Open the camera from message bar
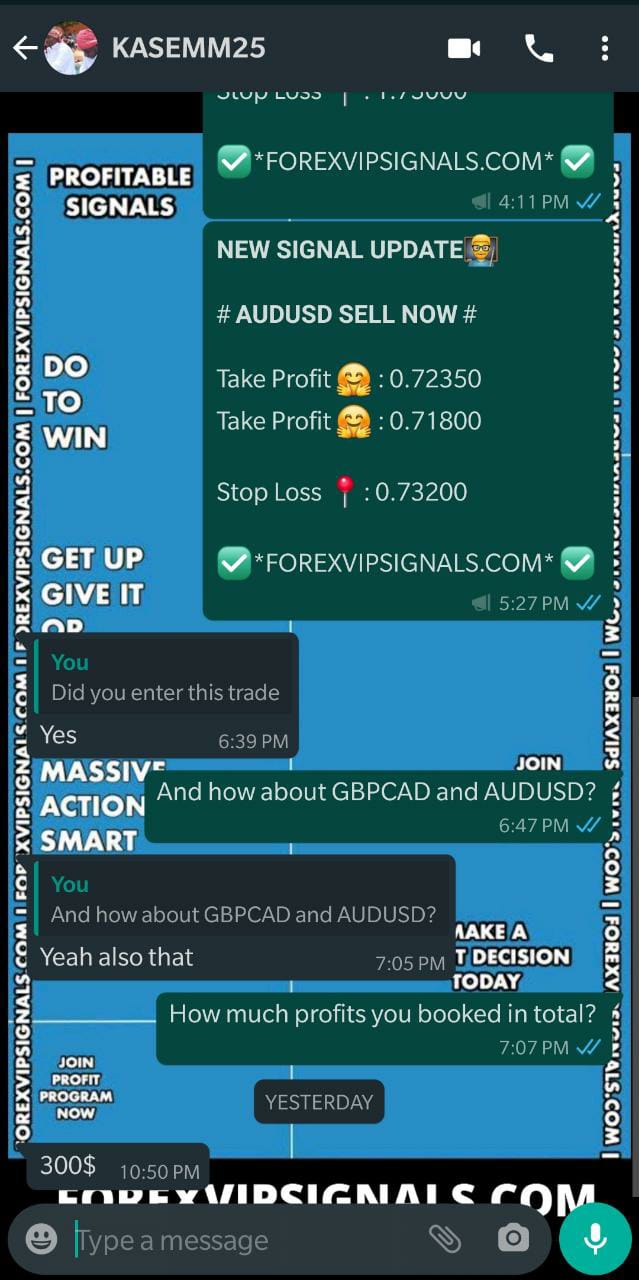The height and width of the screenshot is (1280, 639). pyautogui.click(x=513, y=1239)
